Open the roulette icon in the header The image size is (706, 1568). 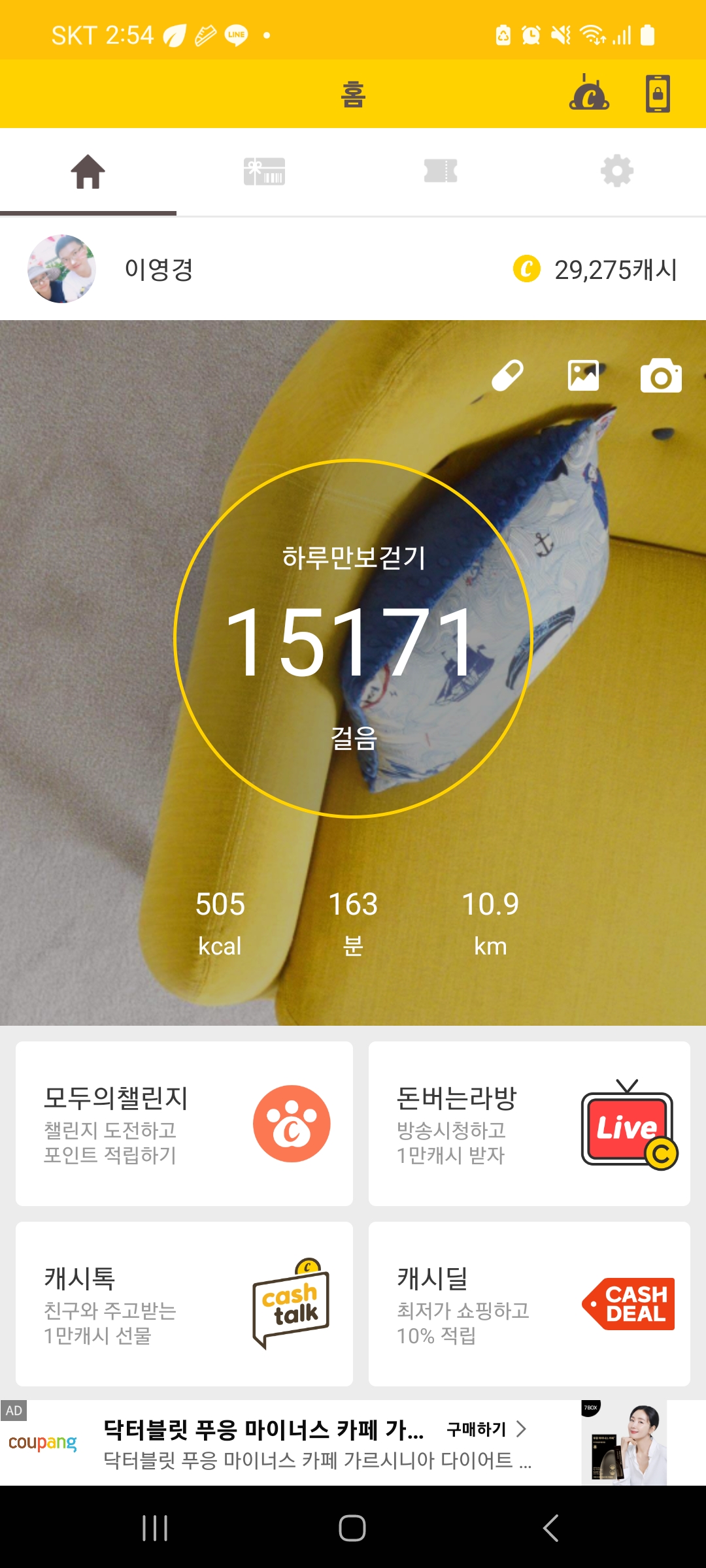589,93
